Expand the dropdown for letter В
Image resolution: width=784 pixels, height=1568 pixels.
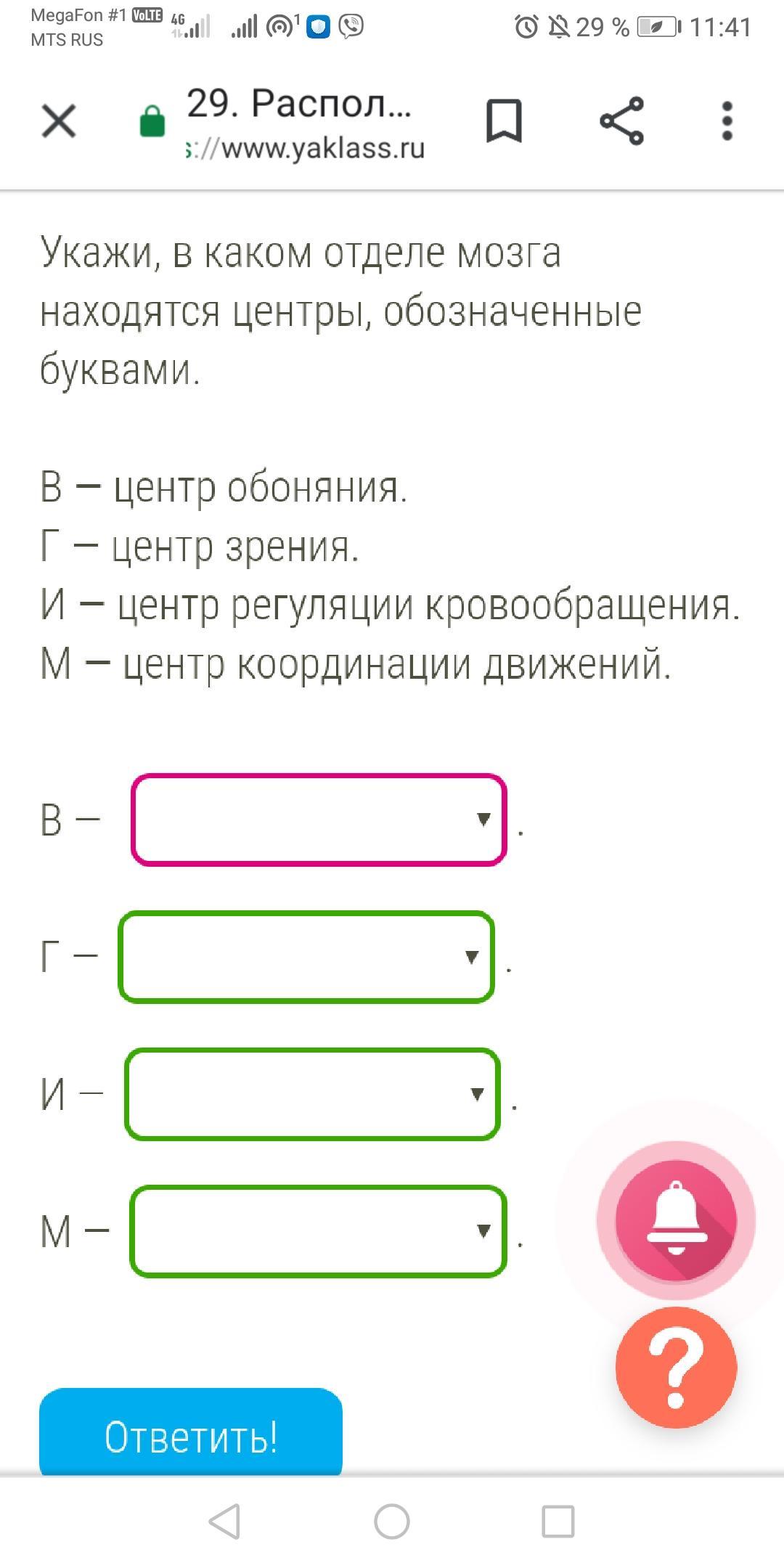(x=319, y=820)
